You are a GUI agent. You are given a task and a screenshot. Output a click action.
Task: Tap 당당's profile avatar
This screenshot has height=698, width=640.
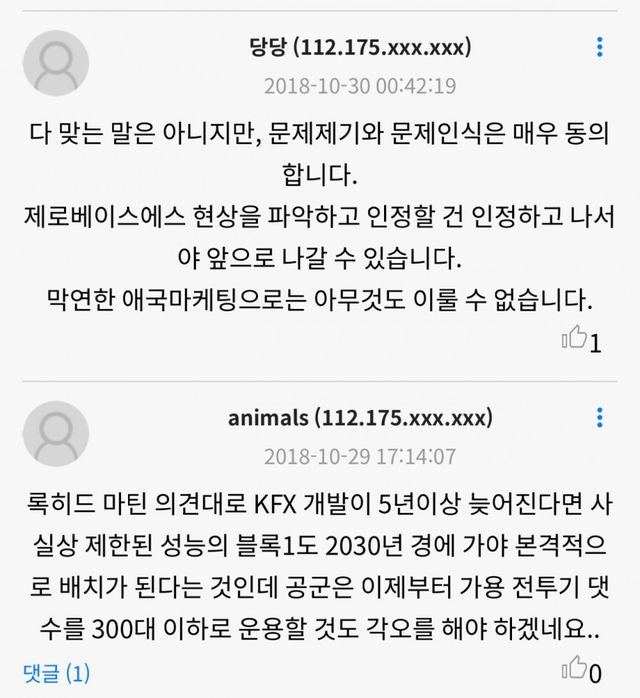point(56,63)
